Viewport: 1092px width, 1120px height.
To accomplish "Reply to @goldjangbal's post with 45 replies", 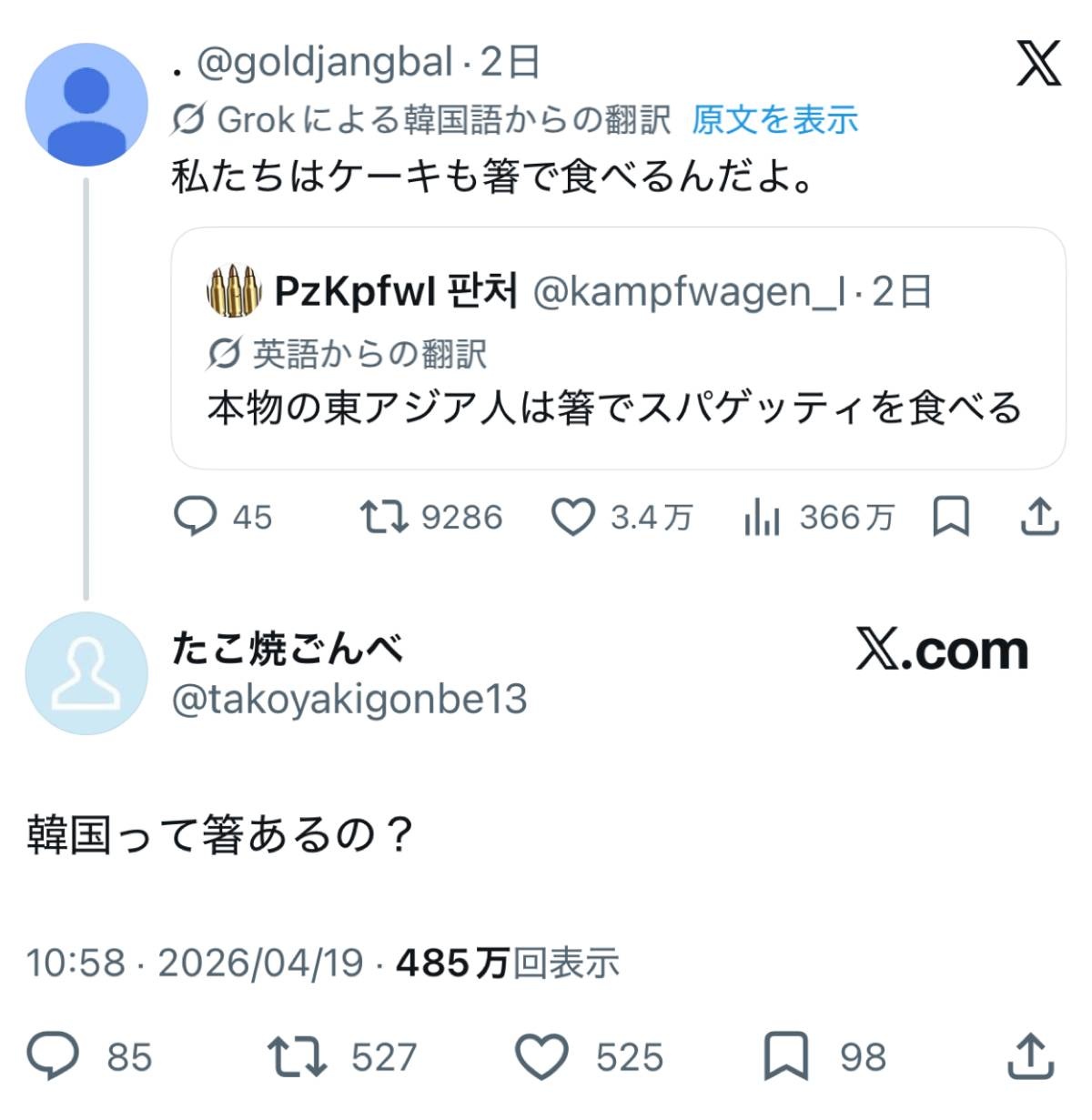I will [x=196, y=517].
